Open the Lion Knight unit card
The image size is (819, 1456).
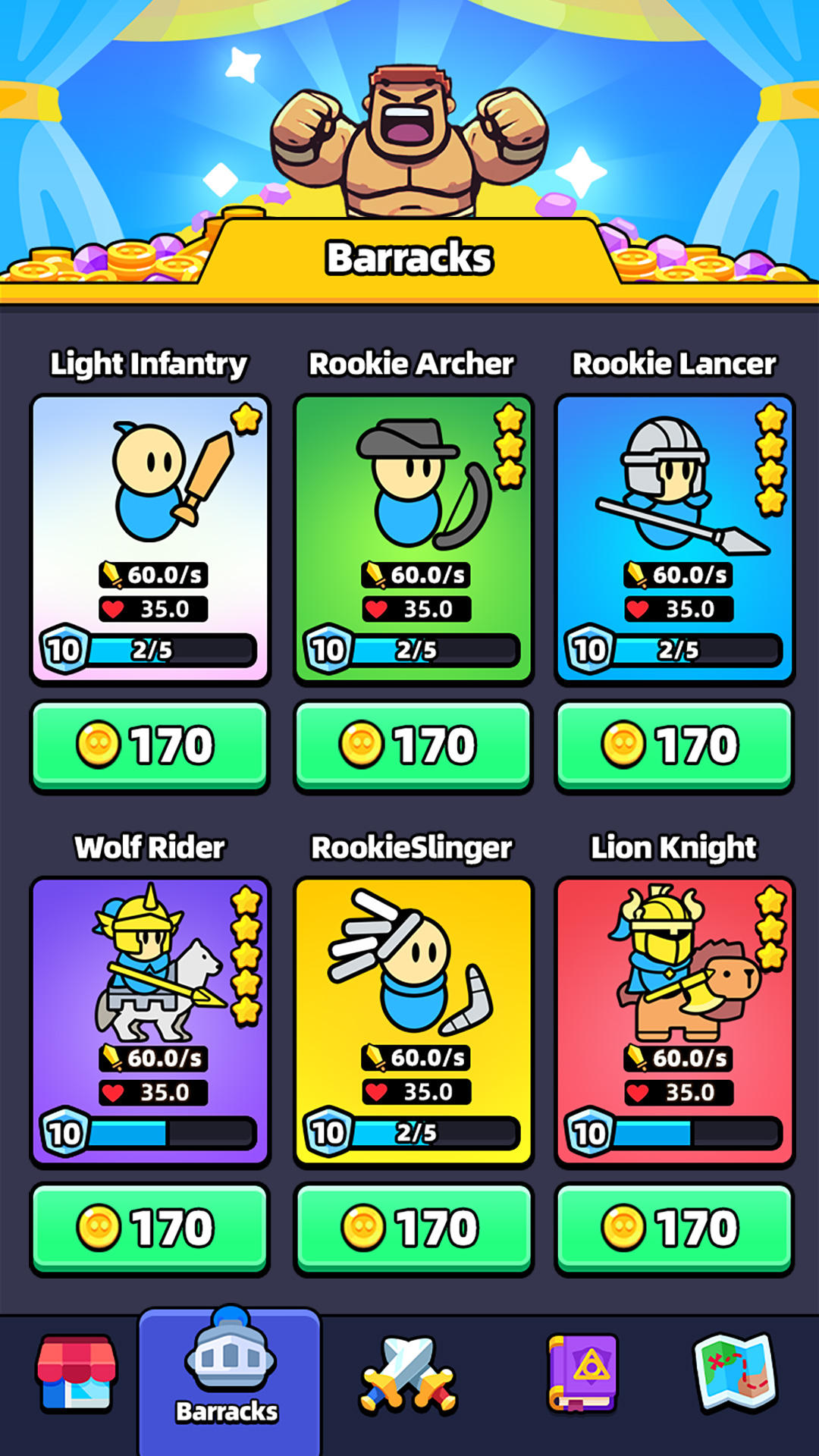(x=674, y=1021)
